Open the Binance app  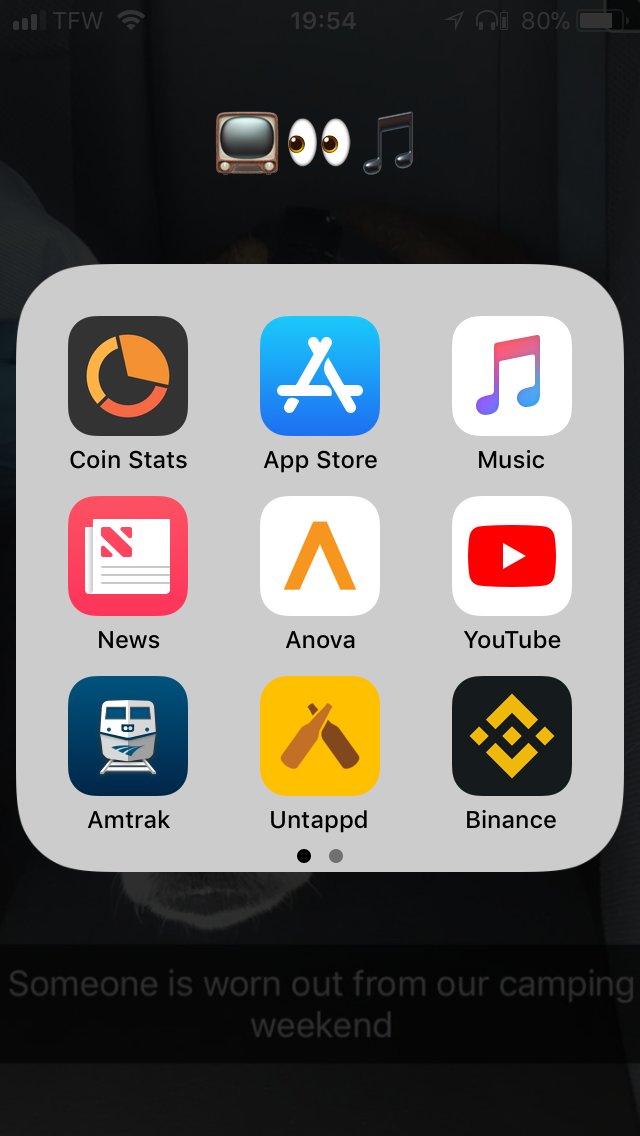pos(512,735)
